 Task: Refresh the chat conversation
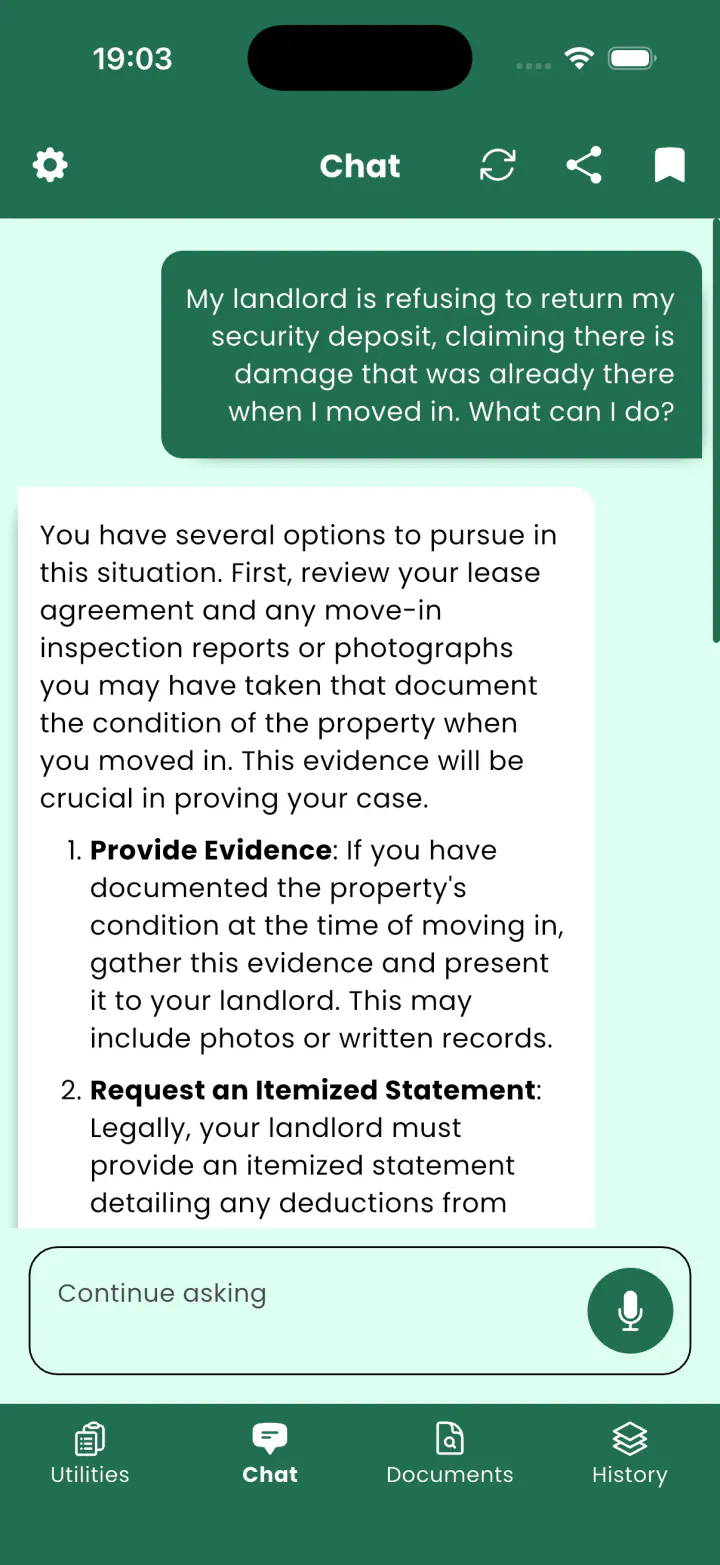click(497, 165)
